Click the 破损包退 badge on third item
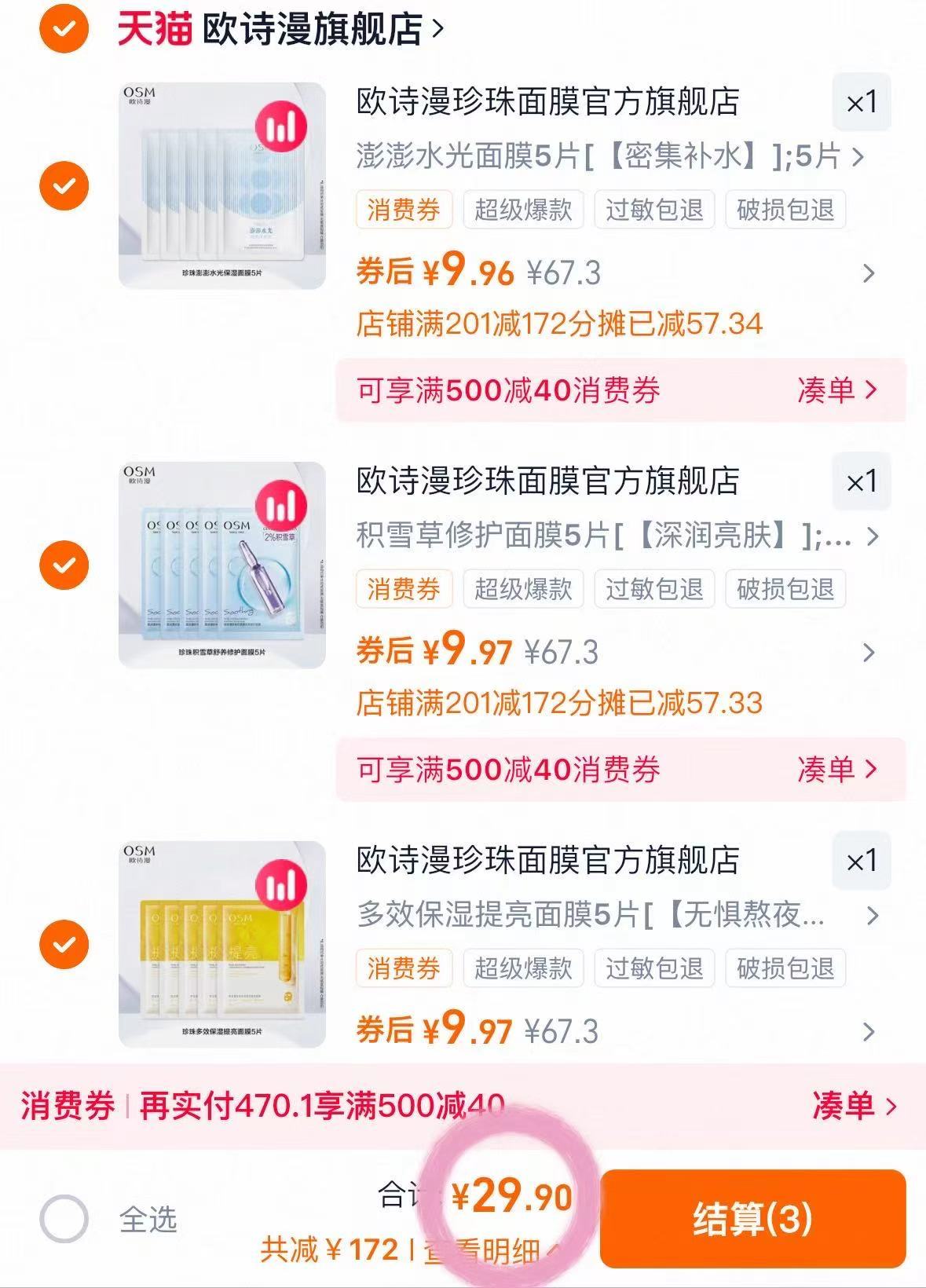 786,968
